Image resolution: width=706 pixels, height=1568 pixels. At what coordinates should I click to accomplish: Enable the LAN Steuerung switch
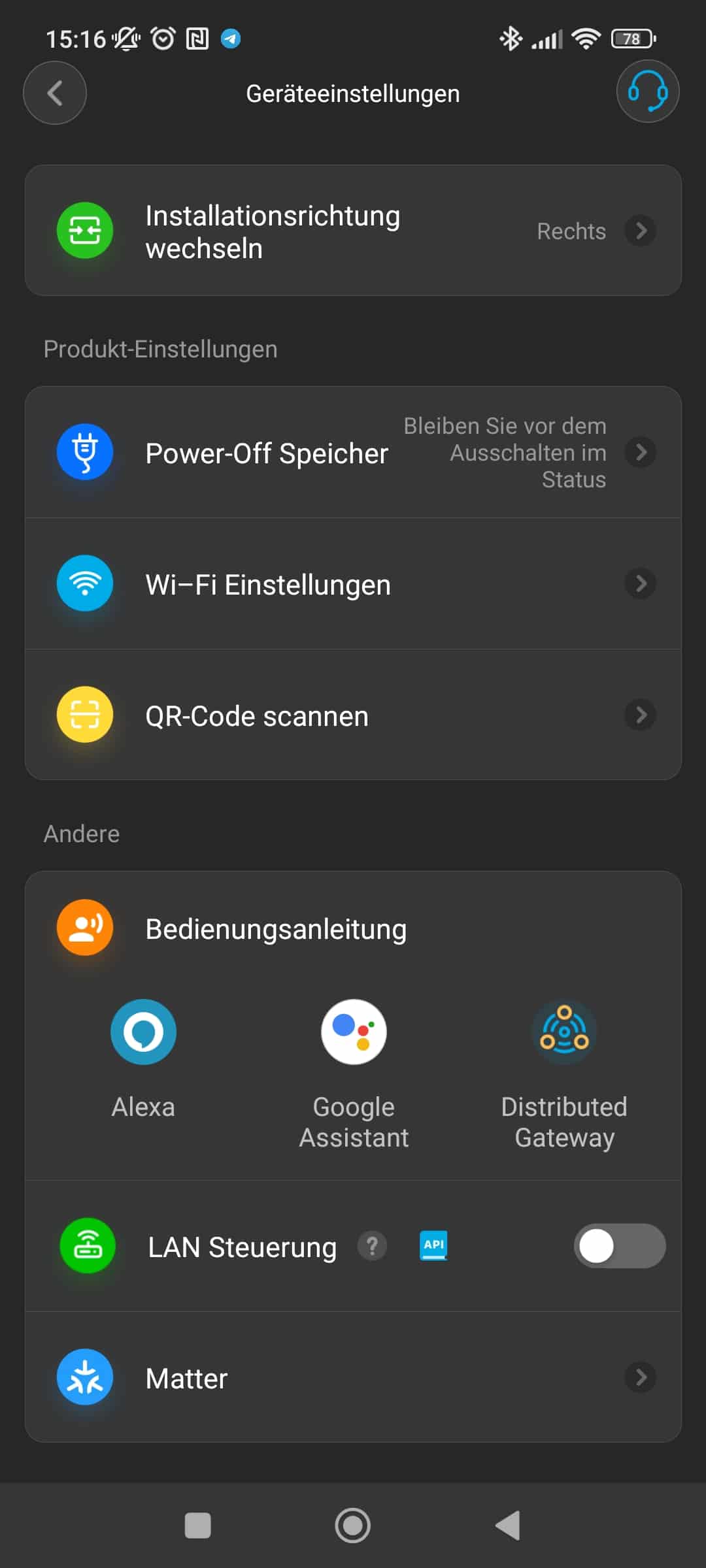click(619, 1246)
